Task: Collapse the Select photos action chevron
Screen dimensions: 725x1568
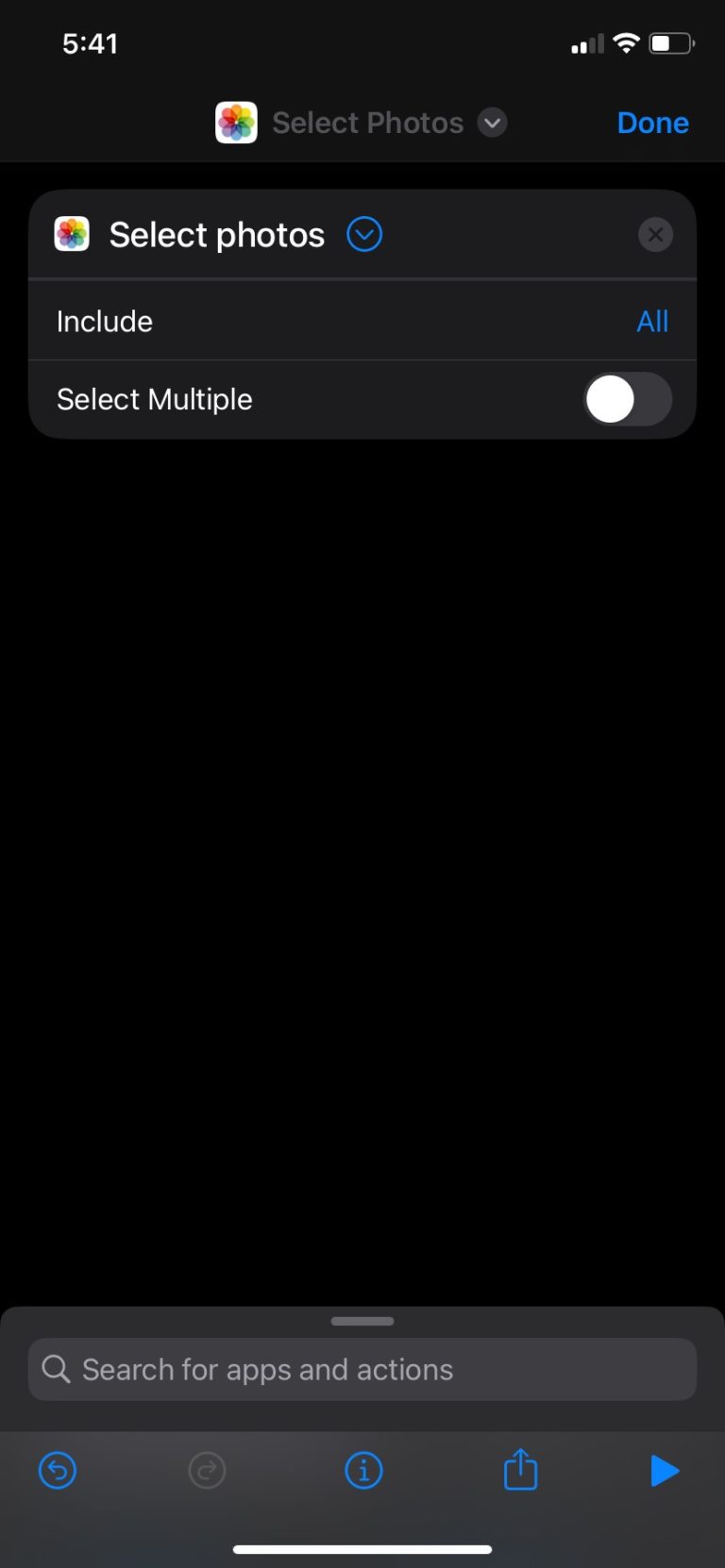Action: tap(364, 234)
